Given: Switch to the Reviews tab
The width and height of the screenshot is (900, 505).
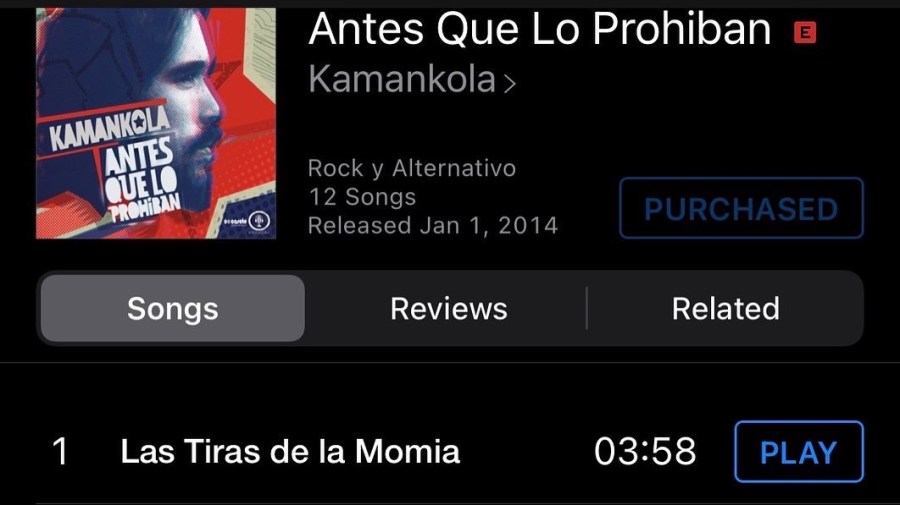Looking at the screenshot, I should 448,309.
